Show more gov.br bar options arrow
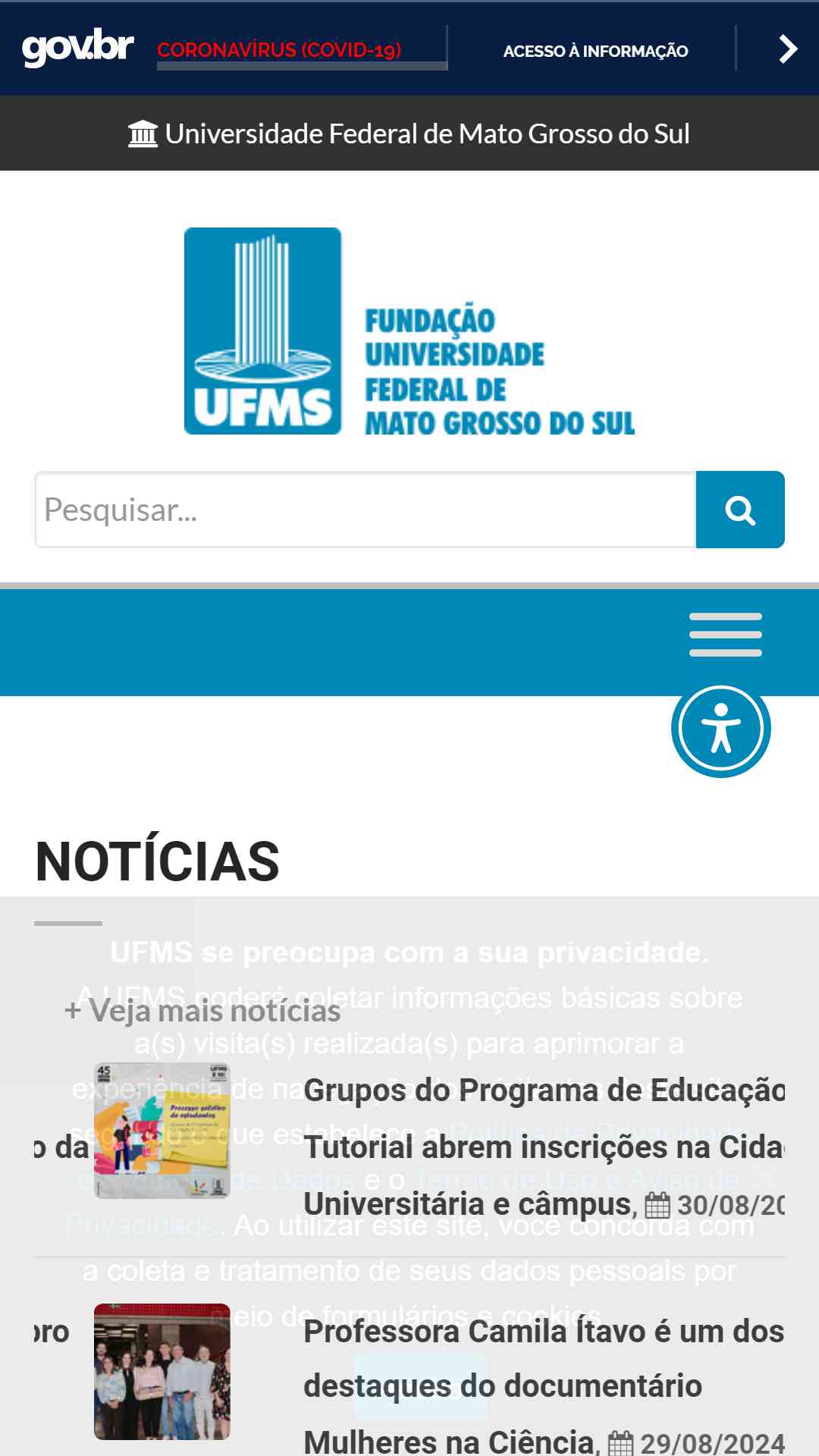 pos(788,49)
